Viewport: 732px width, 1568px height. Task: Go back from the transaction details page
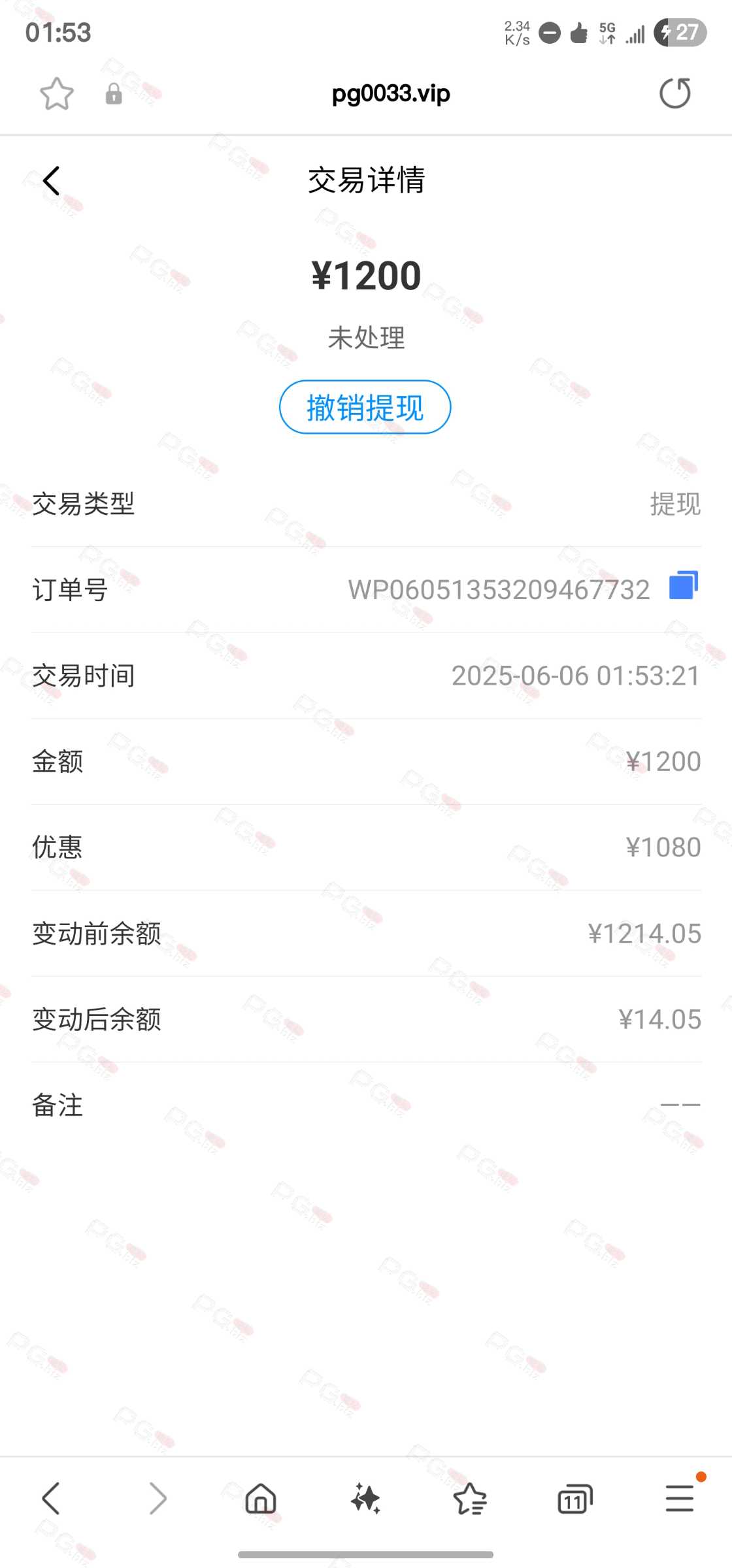point(52,181)
